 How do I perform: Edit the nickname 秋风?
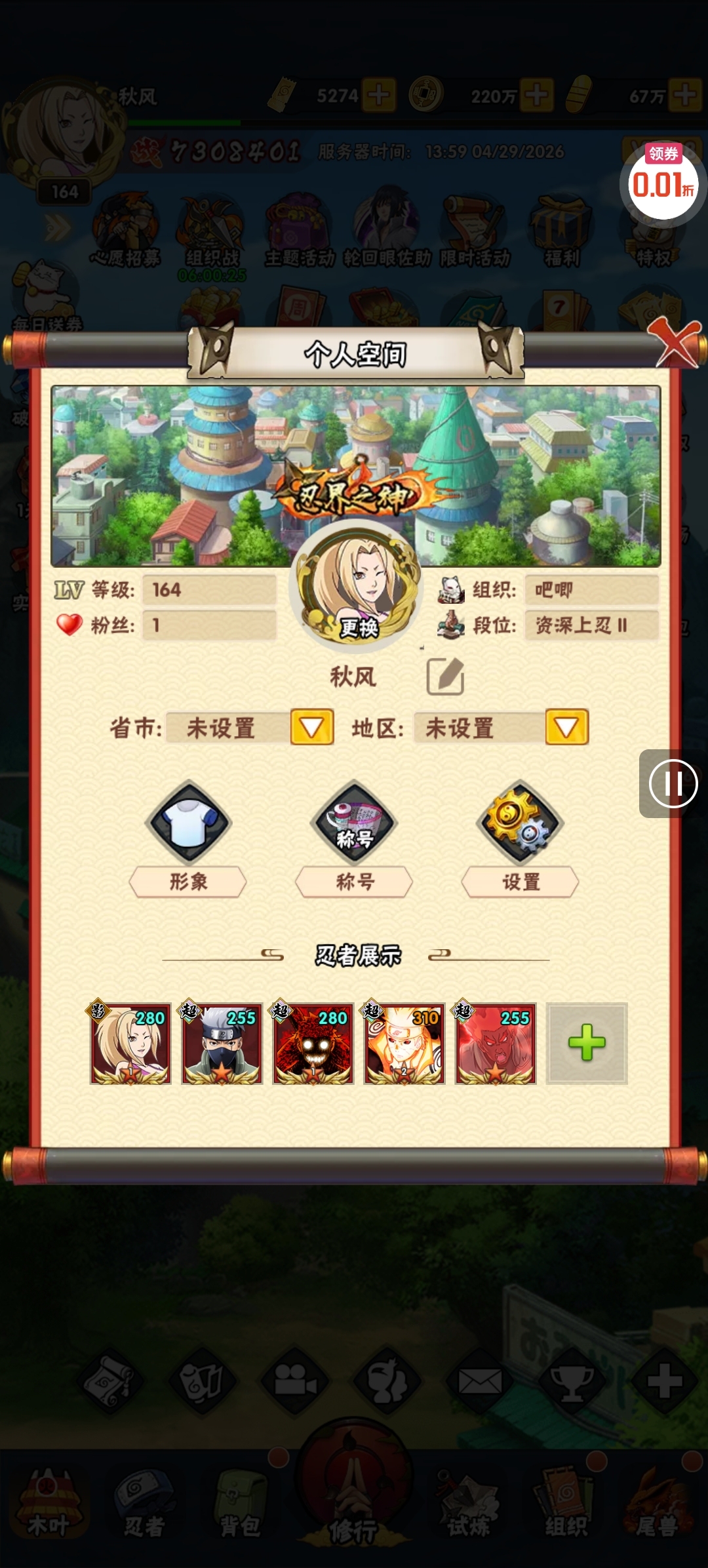coord(445,676)
